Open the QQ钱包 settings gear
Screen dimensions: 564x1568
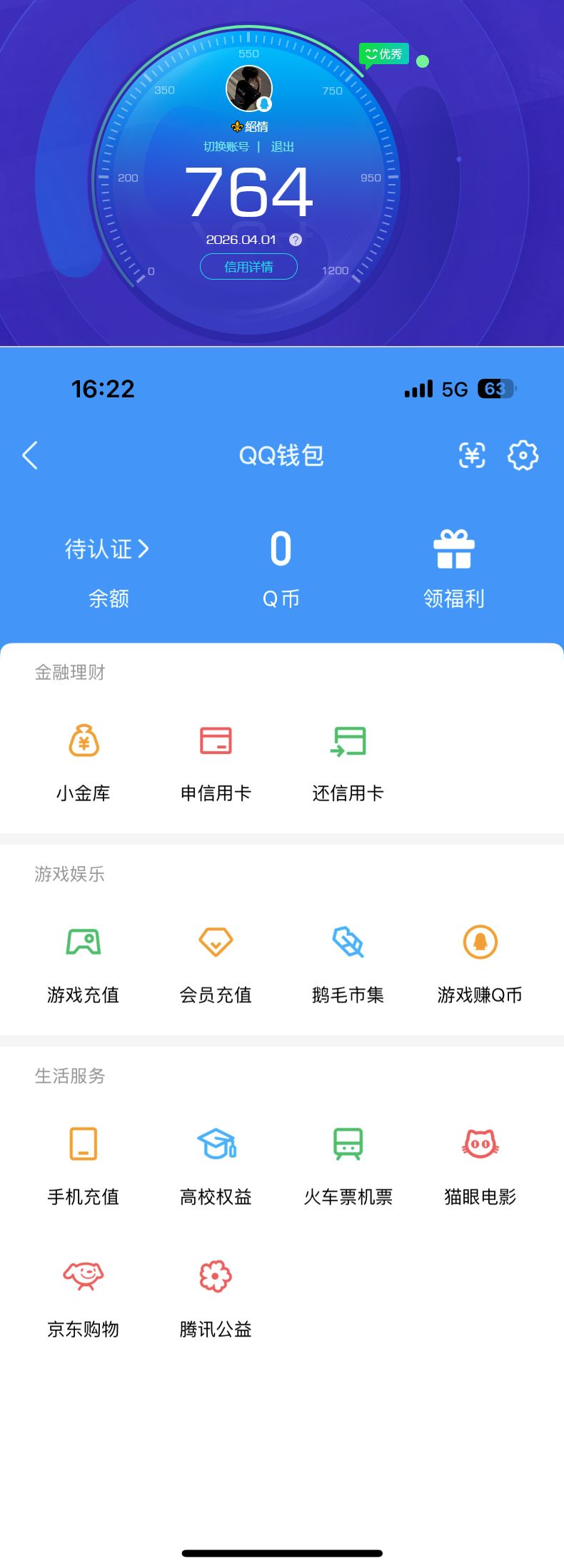coord(523,456)
